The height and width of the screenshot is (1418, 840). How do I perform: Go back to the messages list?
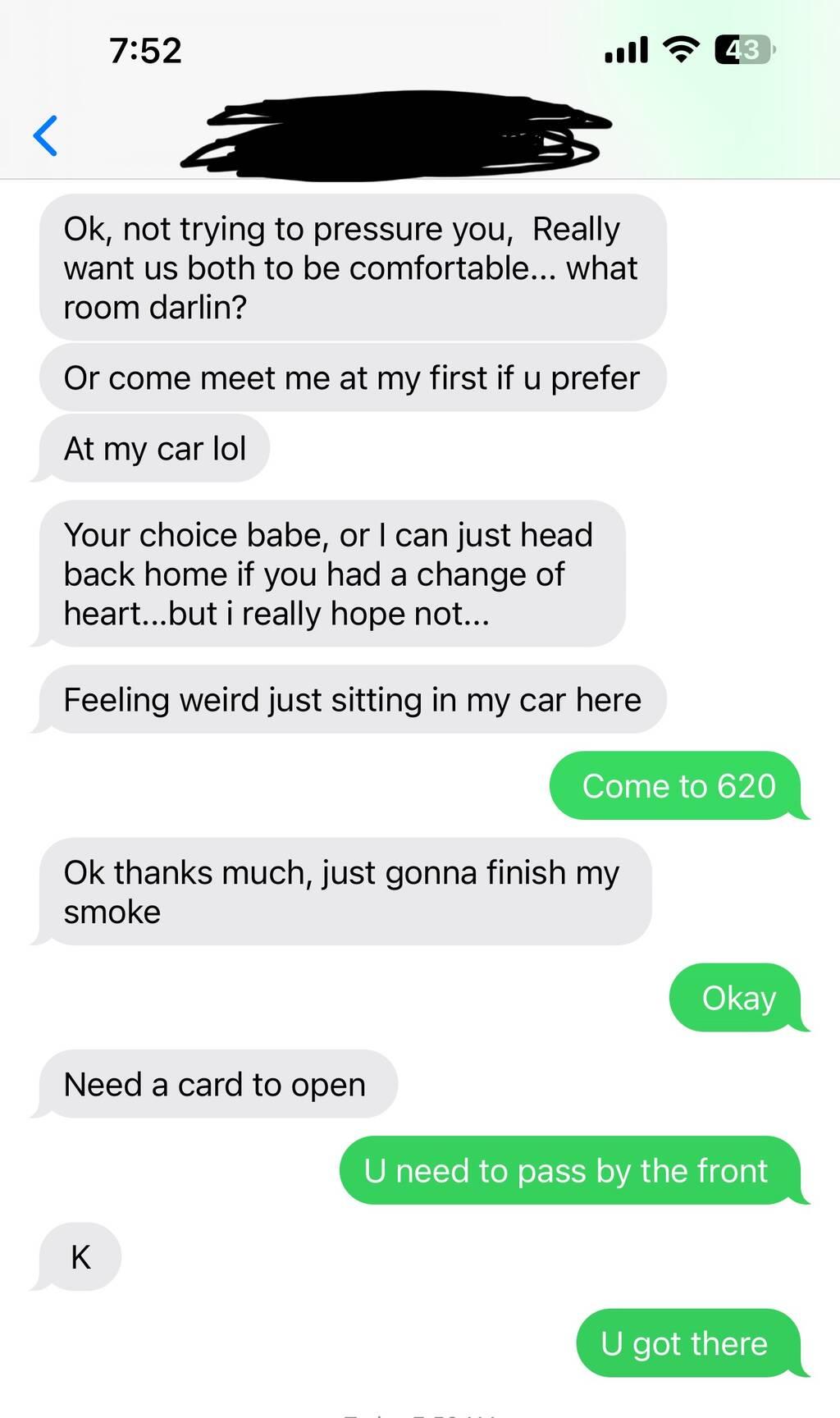(46, 135)
